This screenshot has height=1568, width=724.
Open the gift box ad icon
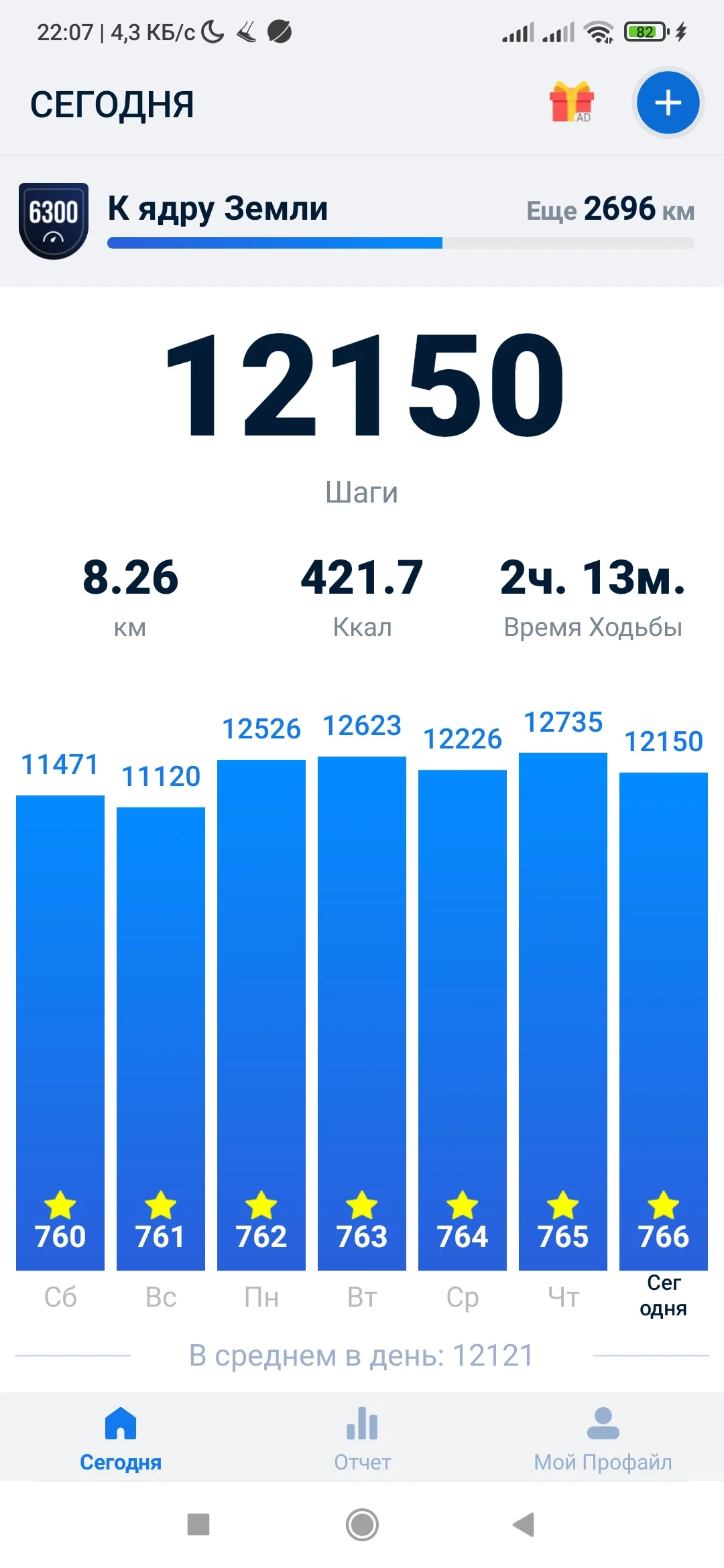[571, 103]
